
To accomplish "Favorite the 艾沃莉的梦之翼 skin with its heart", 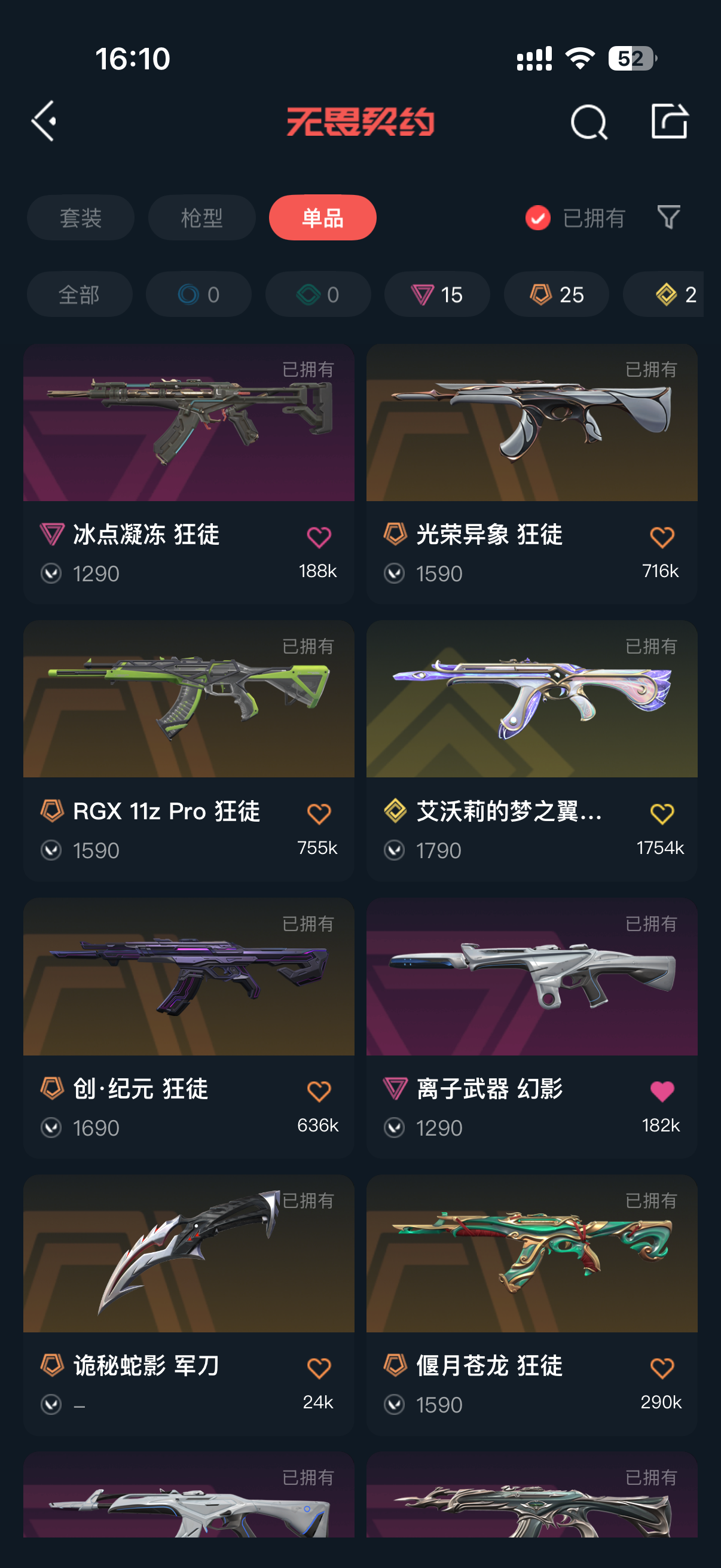I will (661, 814).
